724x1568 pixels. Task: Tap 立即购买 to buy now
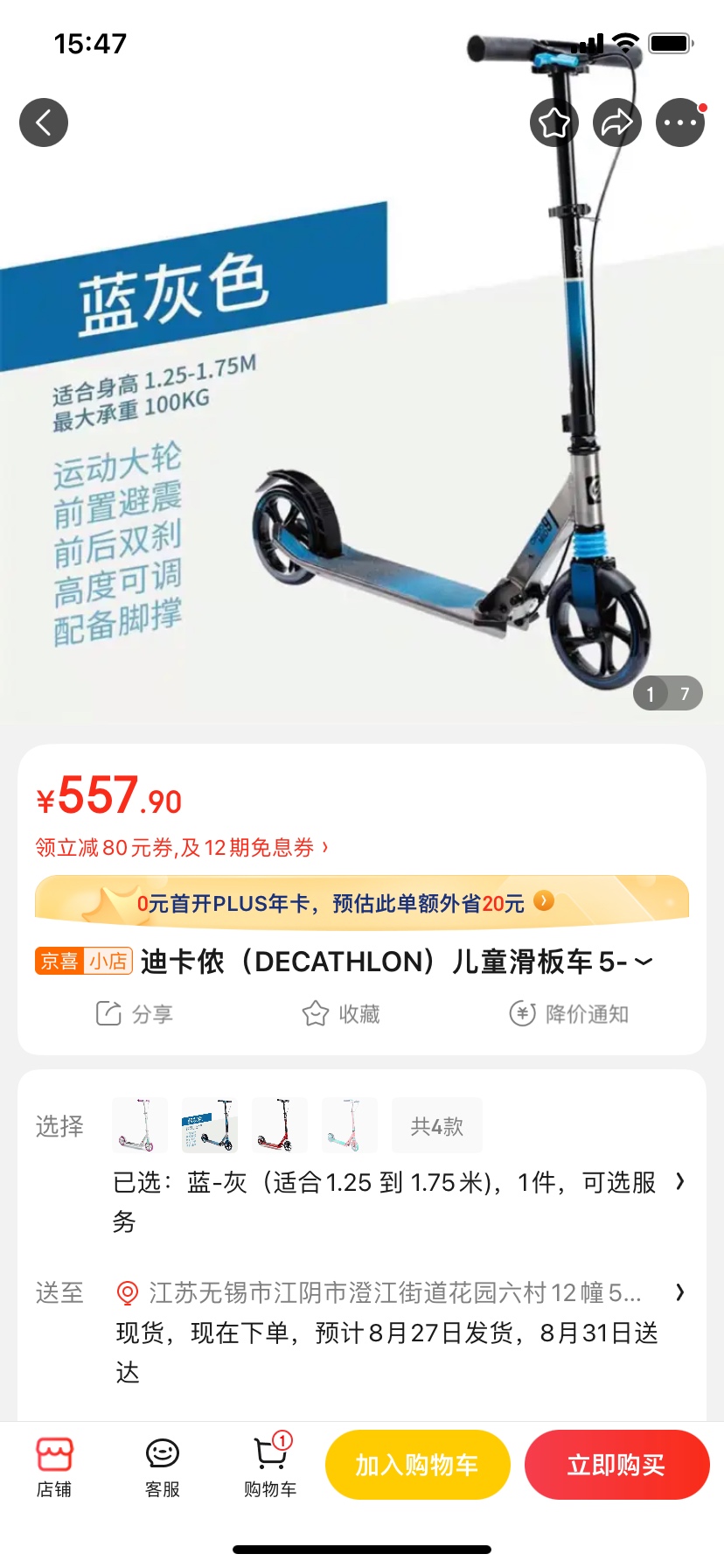point(616,1465)
